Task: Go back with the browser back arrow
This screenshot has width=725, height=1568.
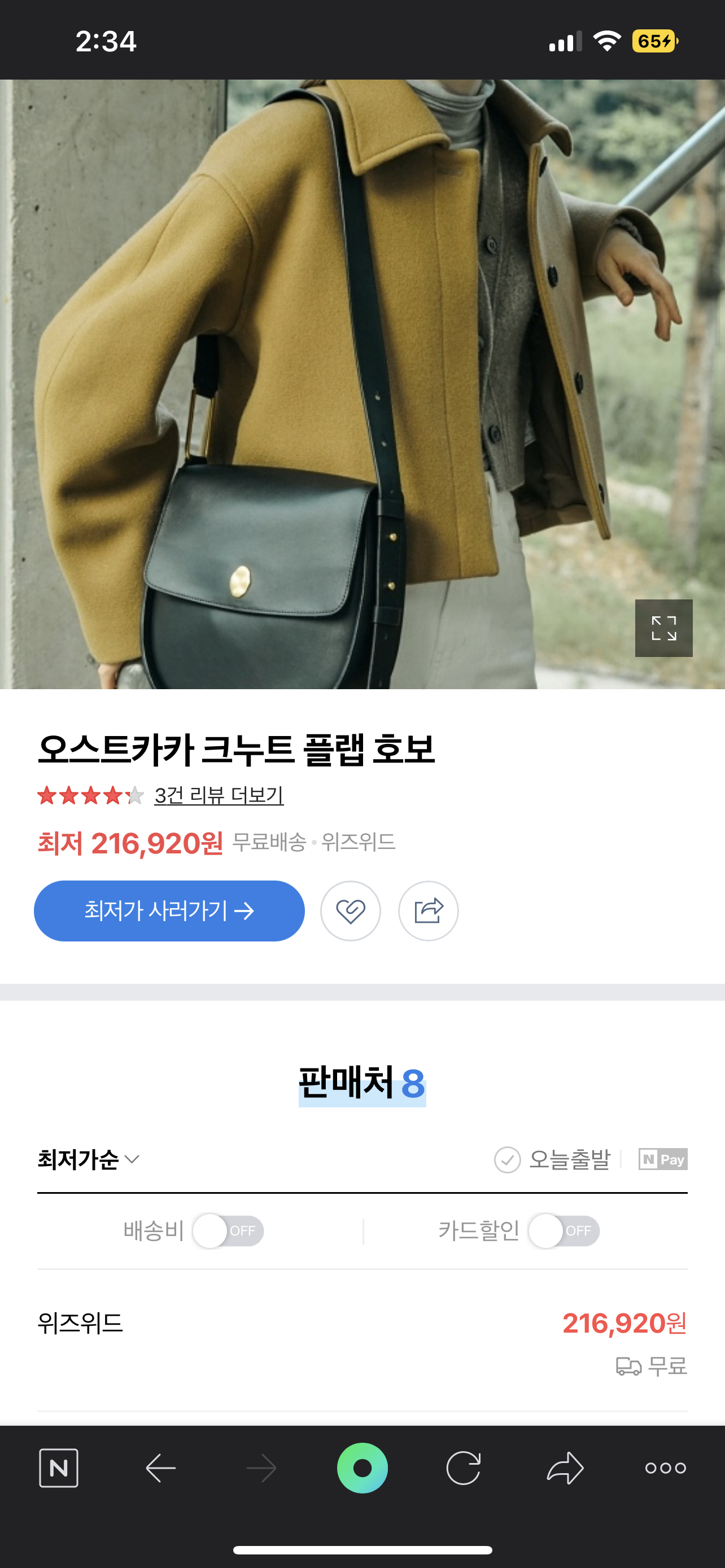Action: tap(161, 1468)
